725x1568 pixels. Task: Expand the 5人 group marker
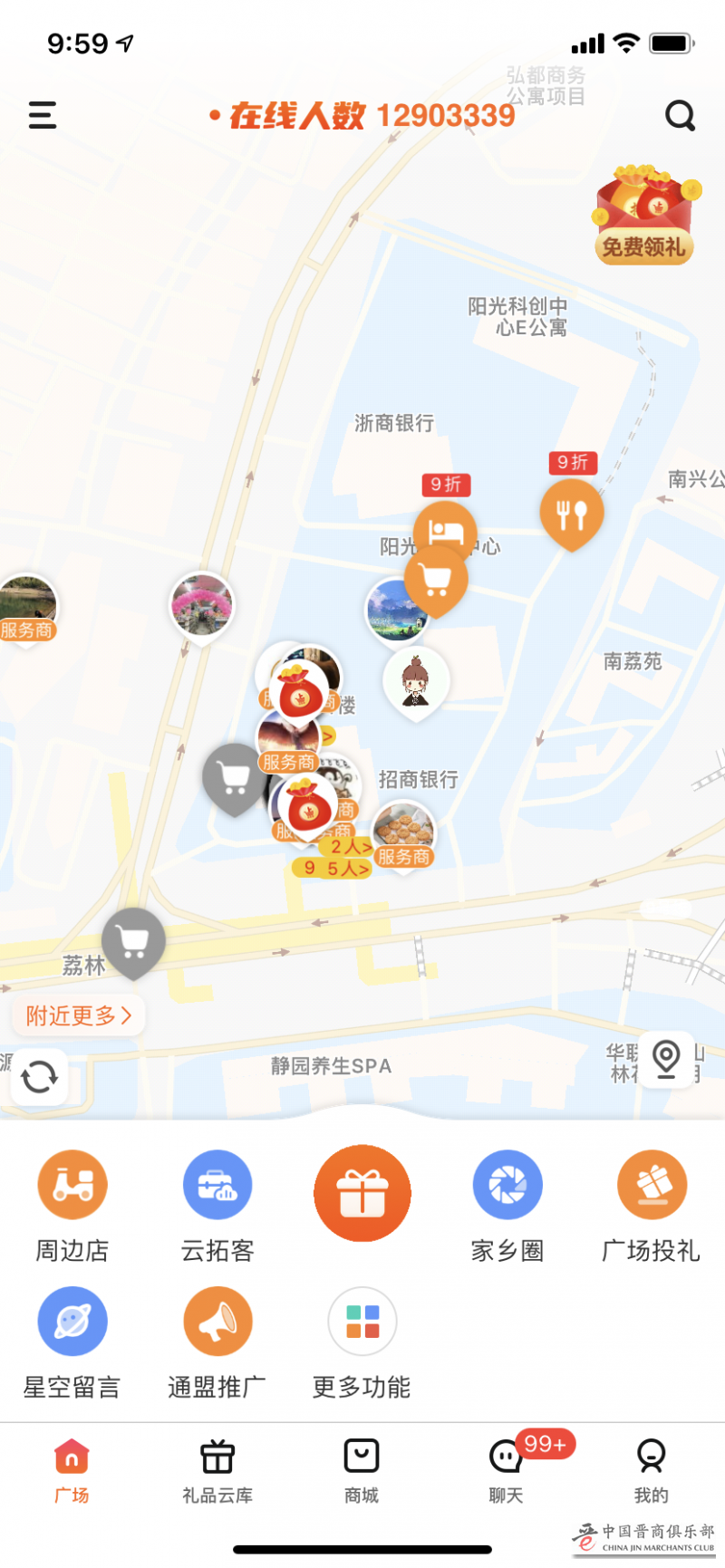[336, 869]
